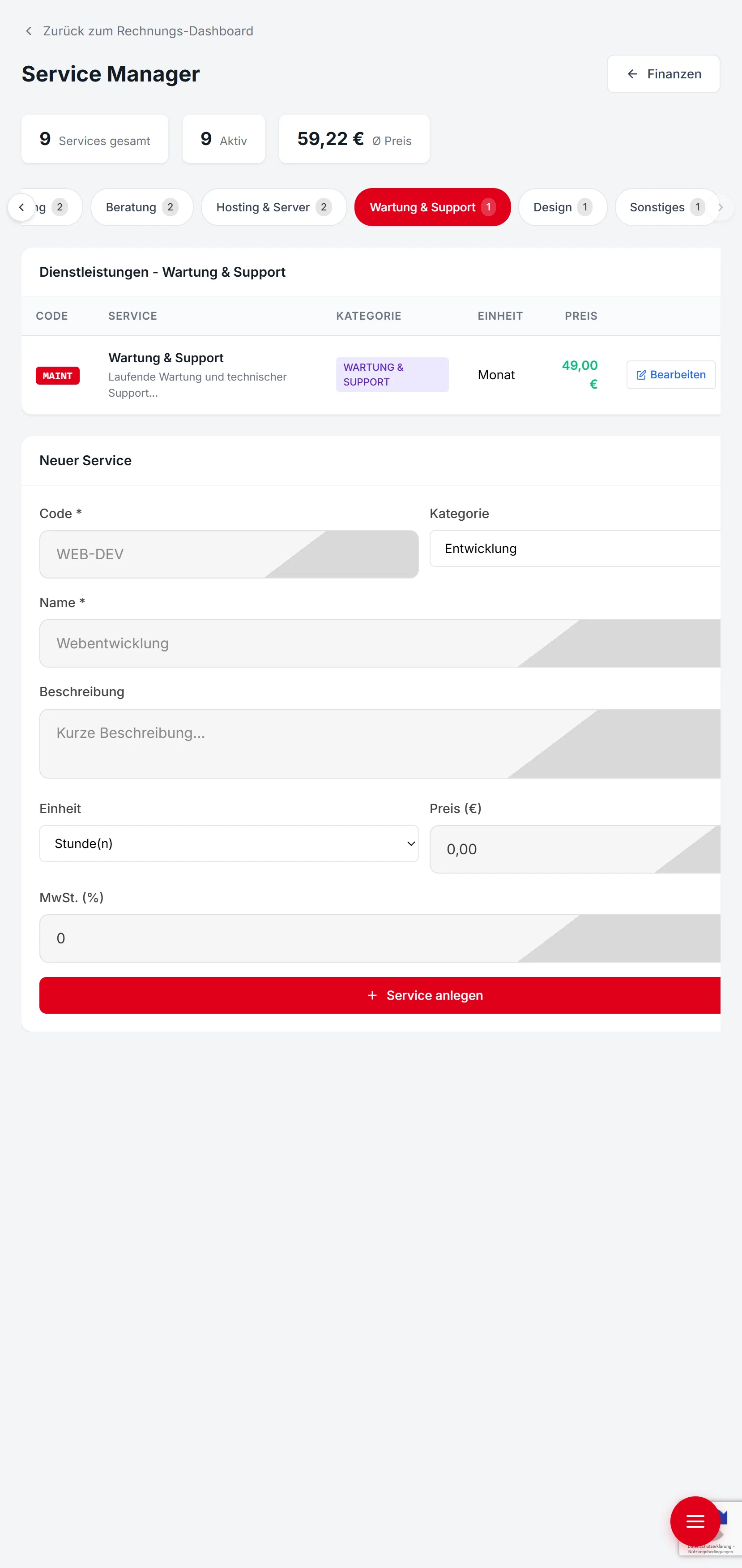Viewport: 742px width, 1568px height.
Task: Focus the Code input field
Action: coord(229,554)
